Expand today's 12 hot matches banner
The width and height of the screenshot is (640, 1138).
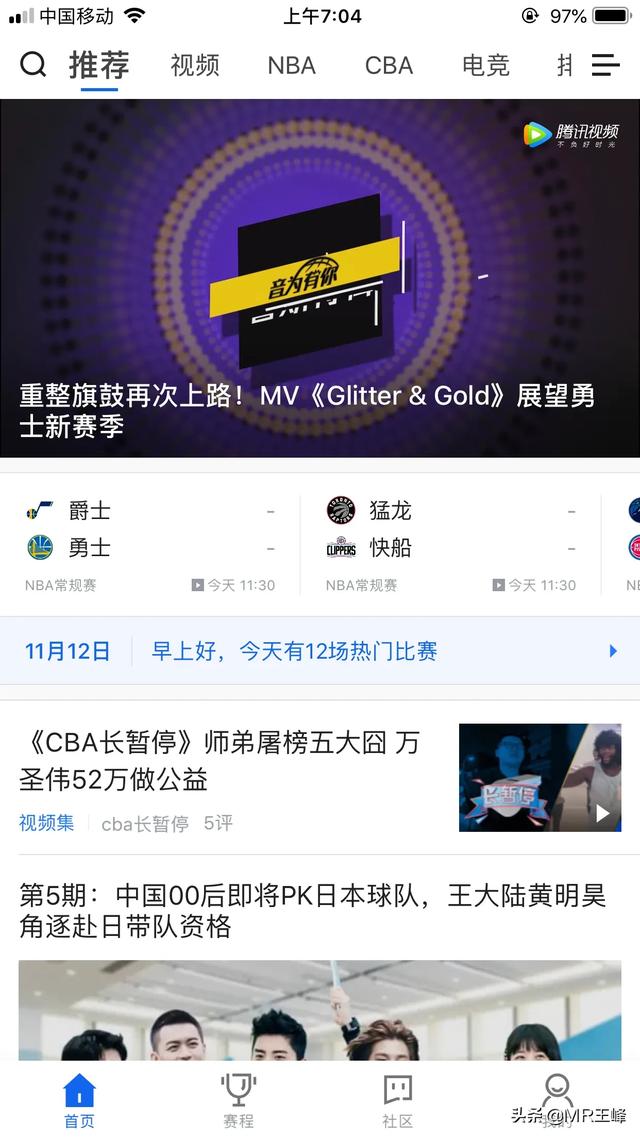point(320,651)
